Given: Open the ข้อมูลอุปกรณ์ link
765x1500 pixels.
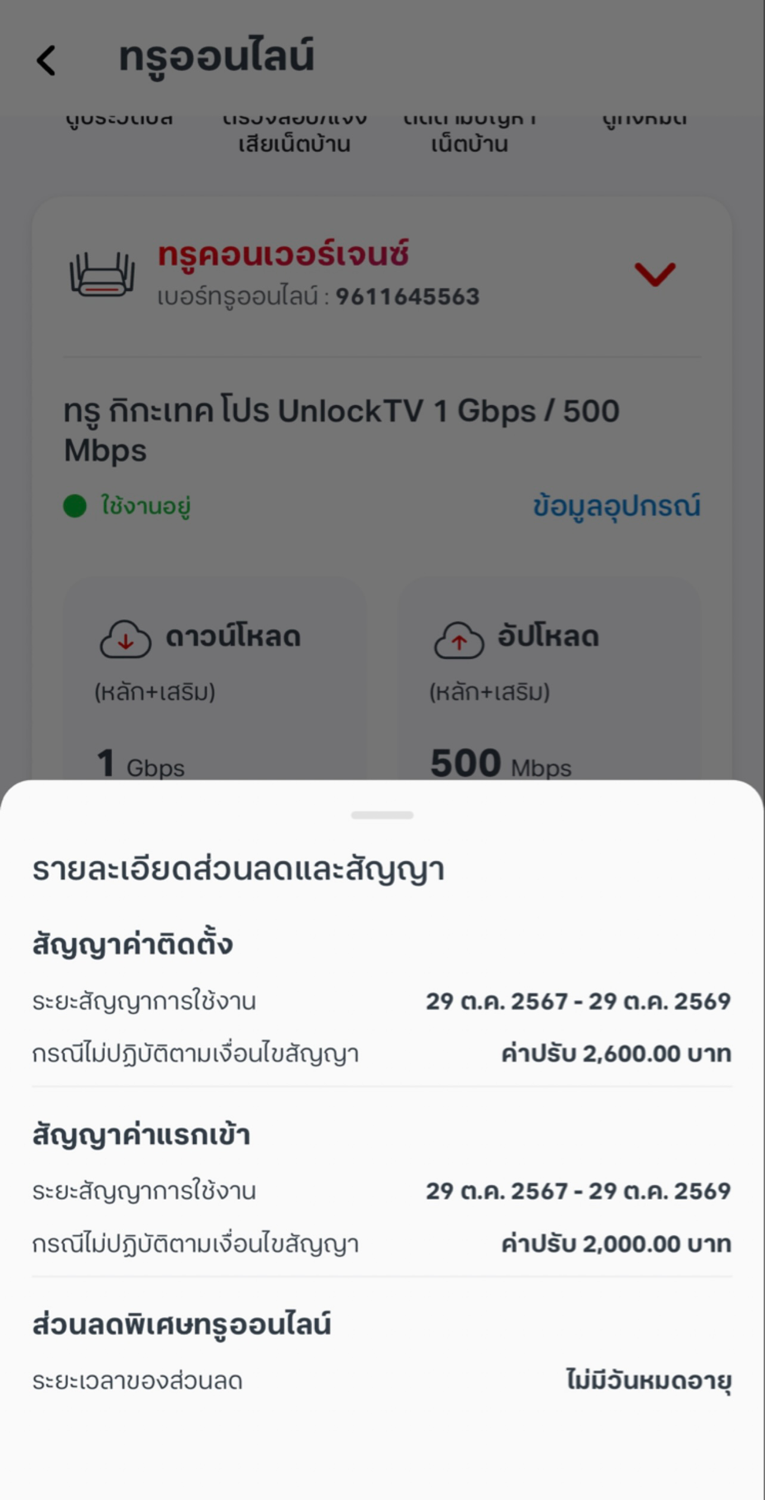Looking at the screenshot, I should 616,506.
